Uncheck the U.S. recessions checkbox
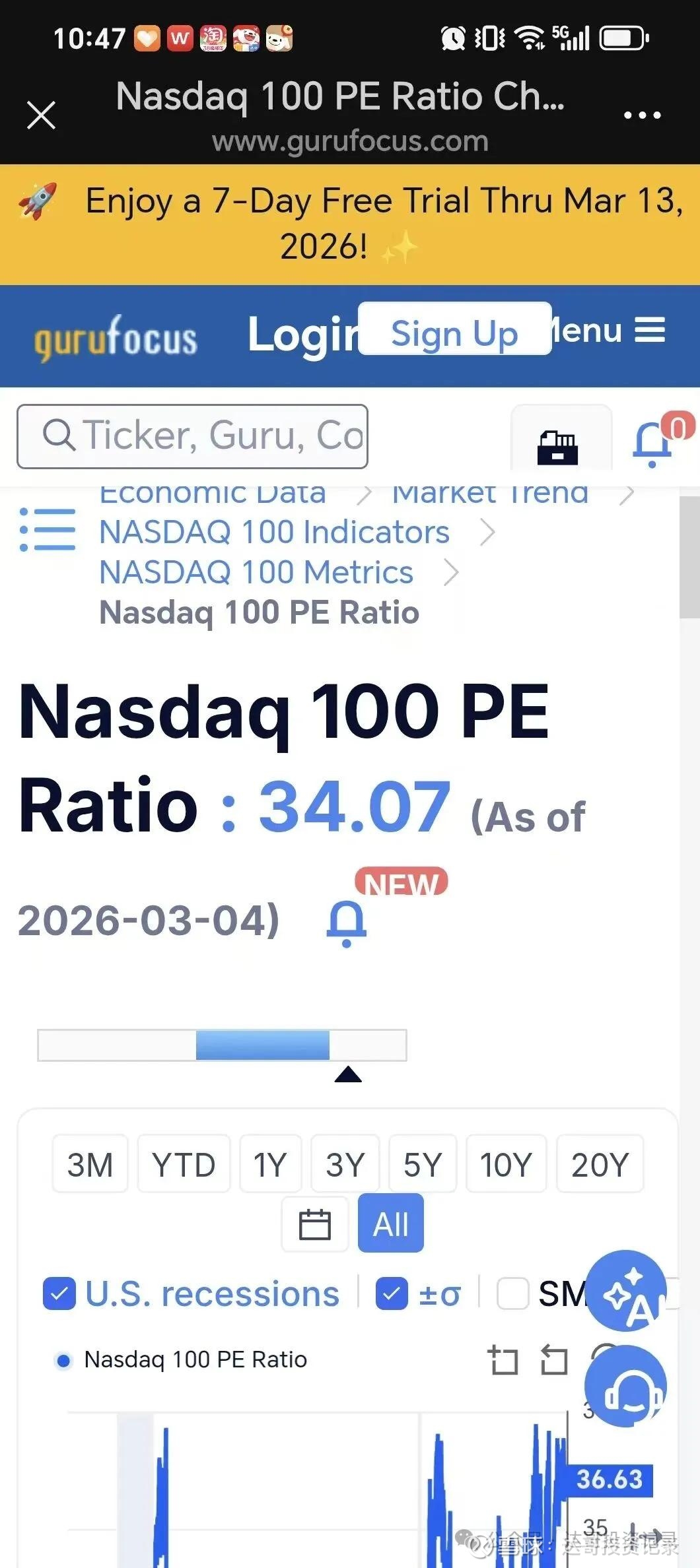The width and height of the screenshot is (700, 1568). [x=59, y=1293]
